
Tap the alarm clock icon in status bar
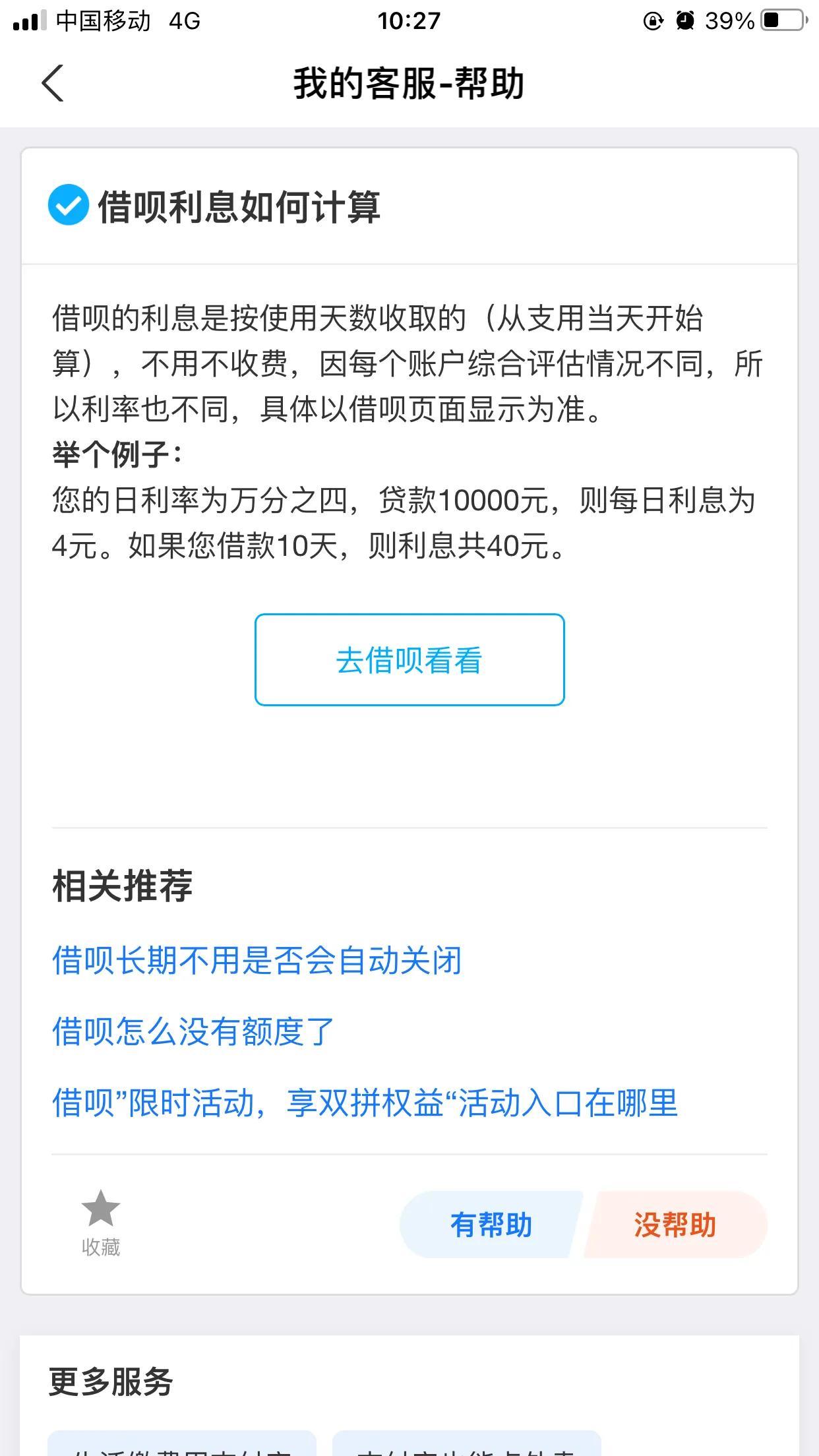pyautogui.click(x=684, y=20)
